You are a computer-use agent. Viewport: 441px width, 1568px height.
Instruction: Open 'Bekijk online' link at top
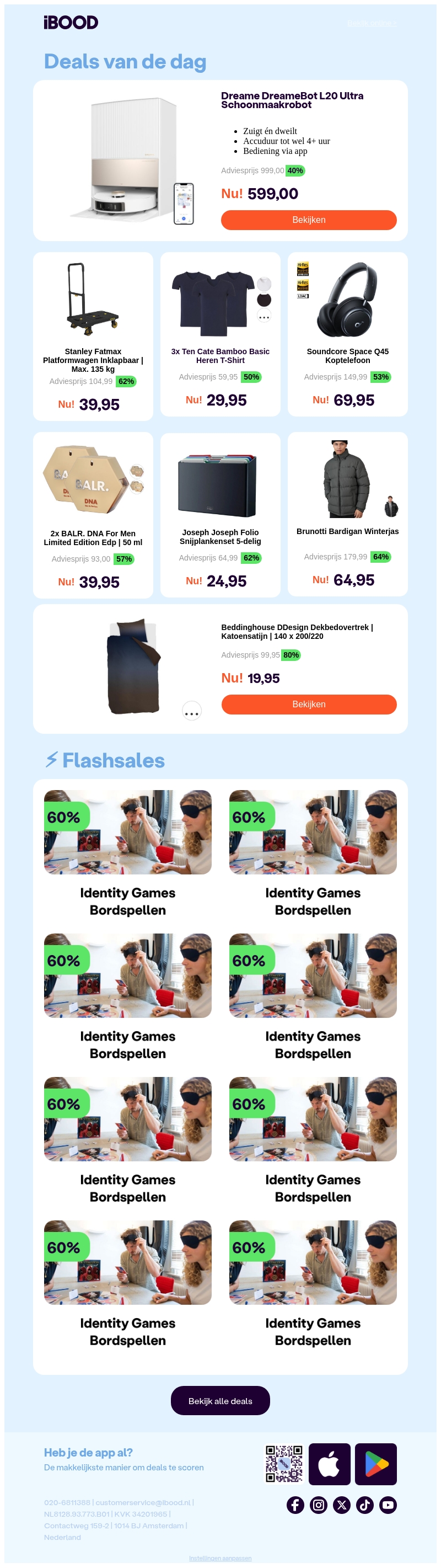(372, 23)
